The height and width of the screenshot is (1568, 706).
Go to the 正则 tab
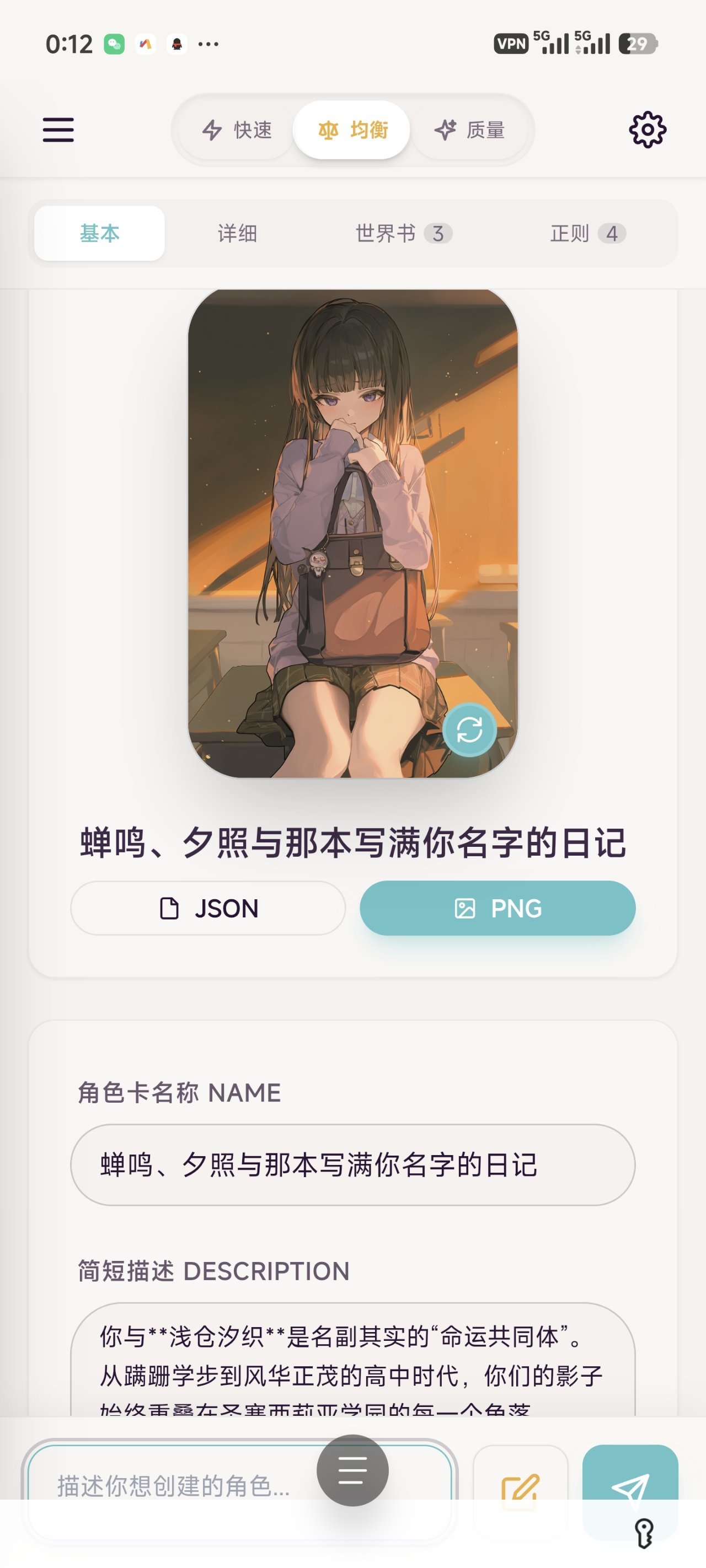coord(587,233)
